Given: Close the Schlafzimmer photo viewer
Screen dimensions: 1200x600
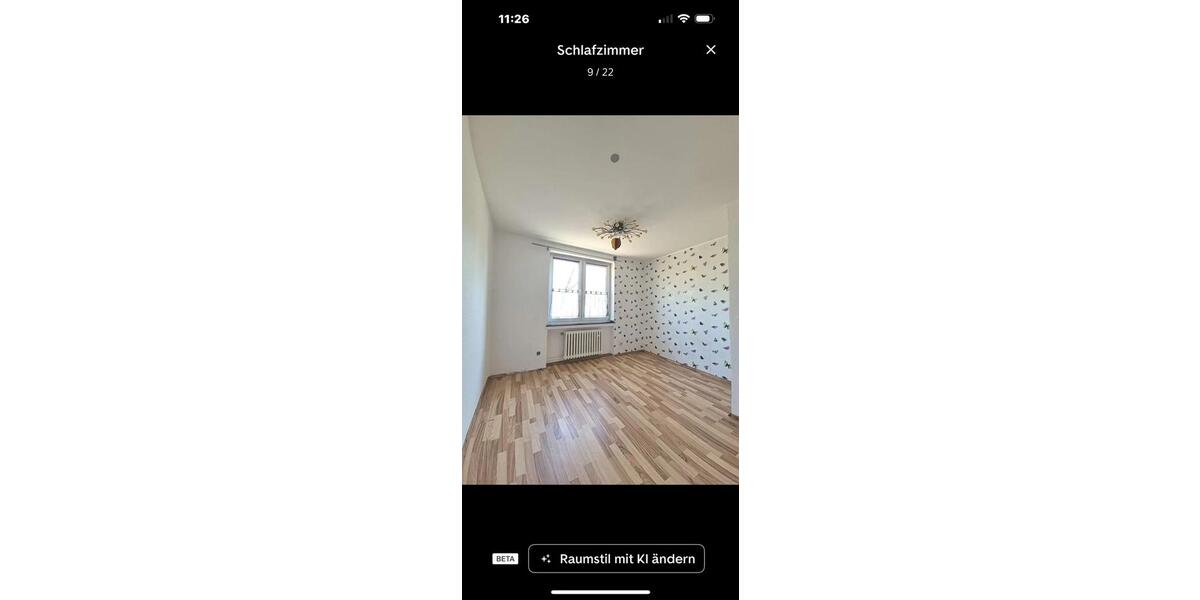Looking at the screenshot, I should pos(711,50).
